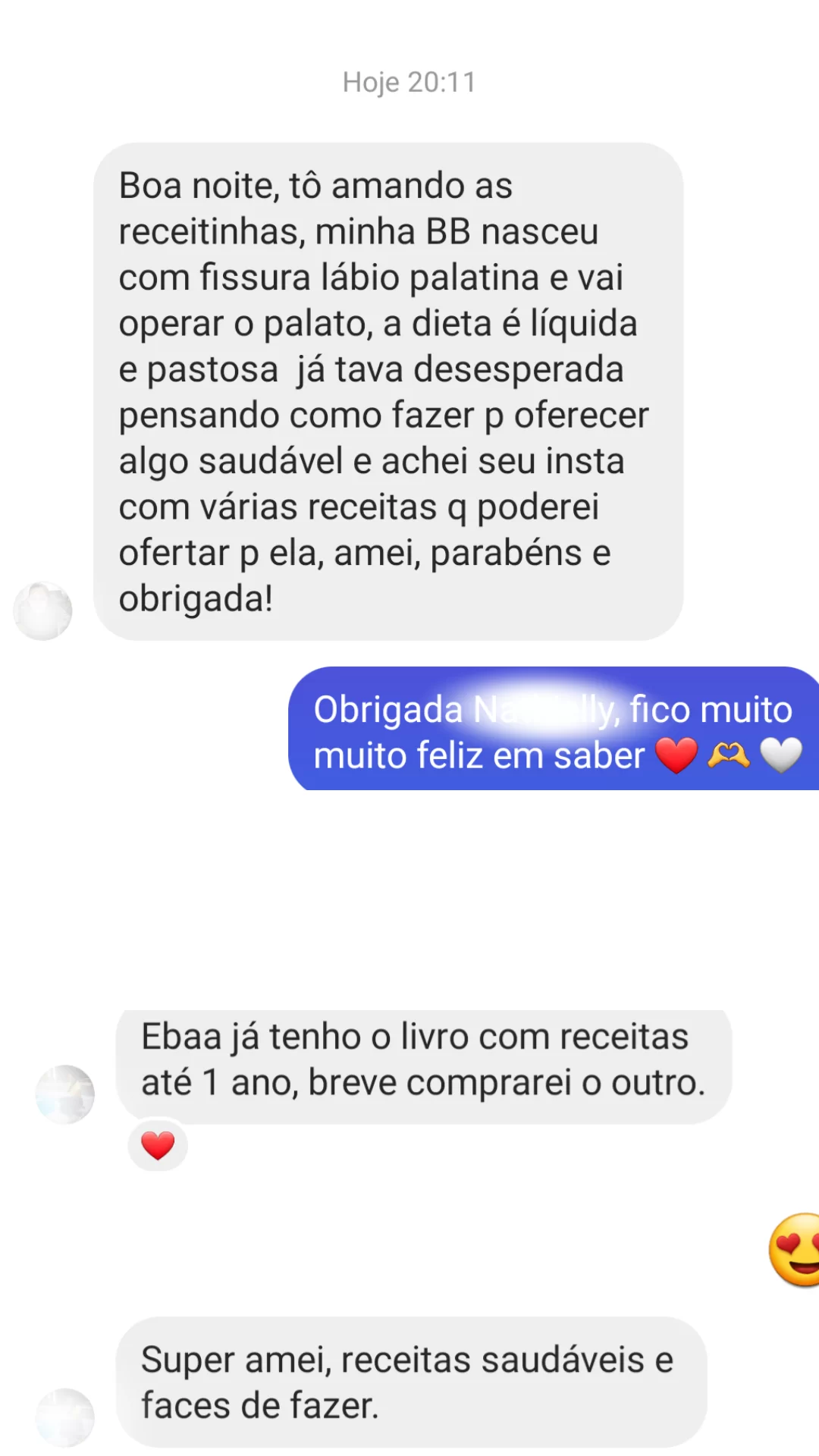Click the avatar beside the 'Ebaa' message
This screenshot has width=819, height=1456.
pos(65,1093)
